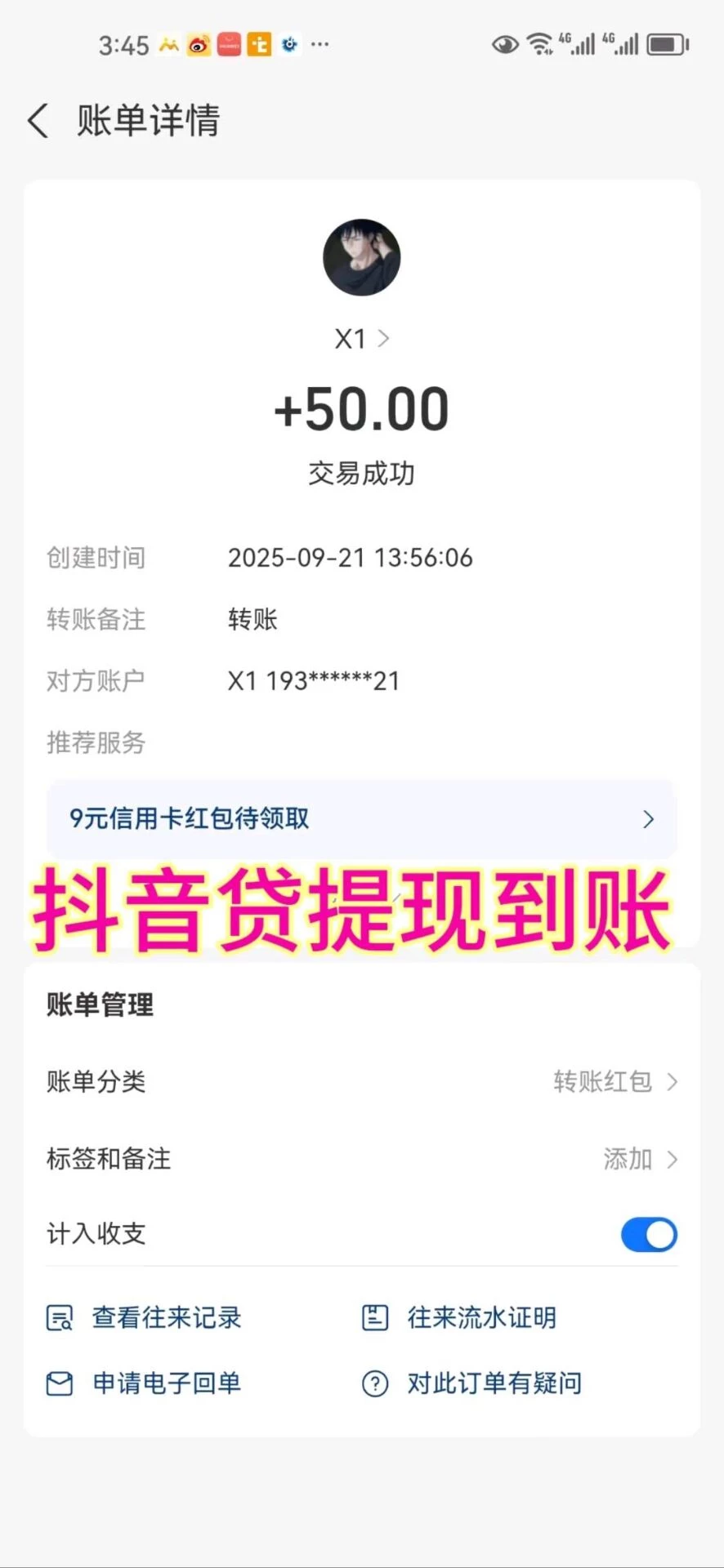Tap 对此订单有疑问 for help
This screenshot has width=724, height=1568.
(472, 1383)
